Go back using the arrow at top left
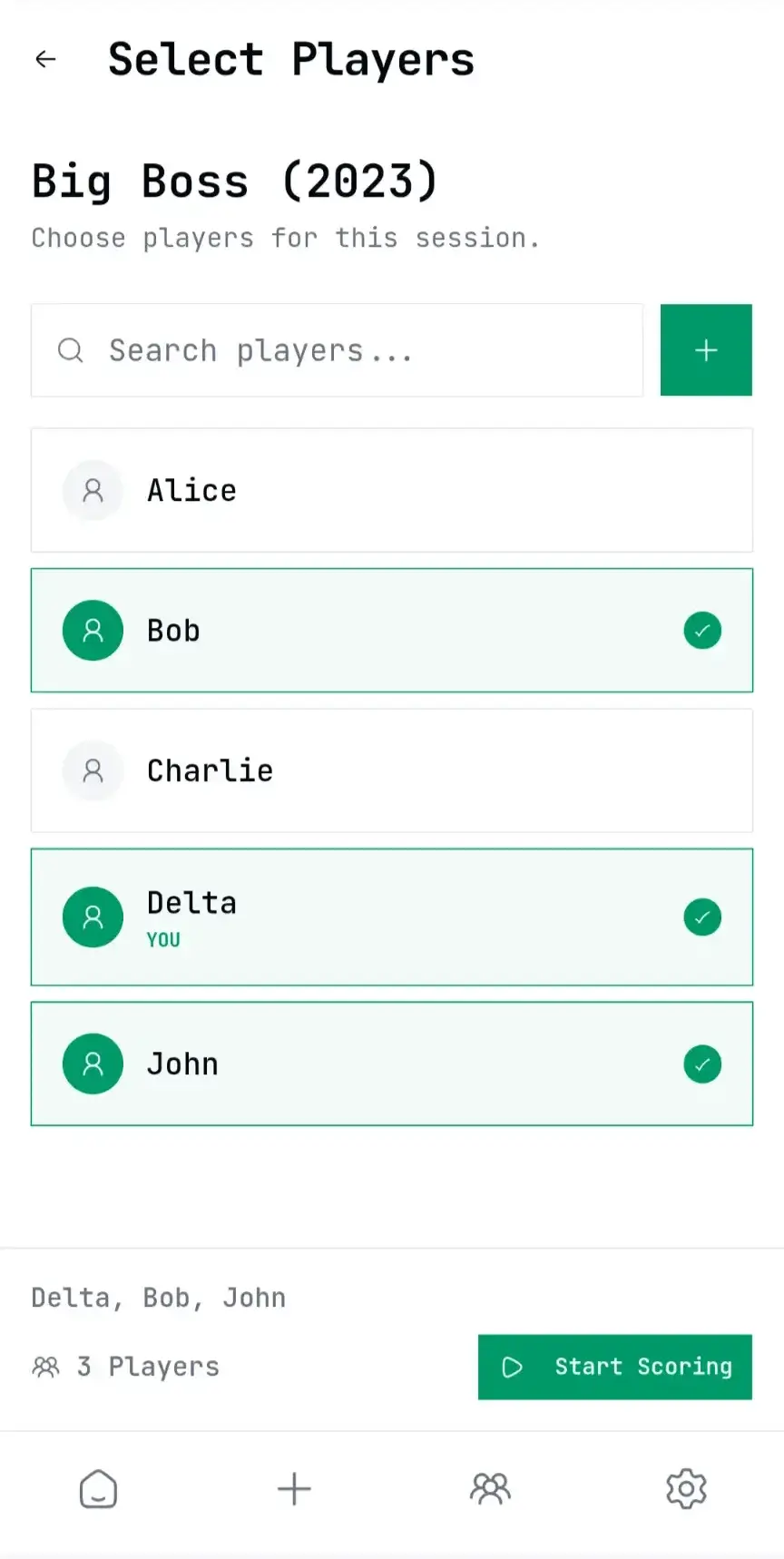 tap(44, 58)
